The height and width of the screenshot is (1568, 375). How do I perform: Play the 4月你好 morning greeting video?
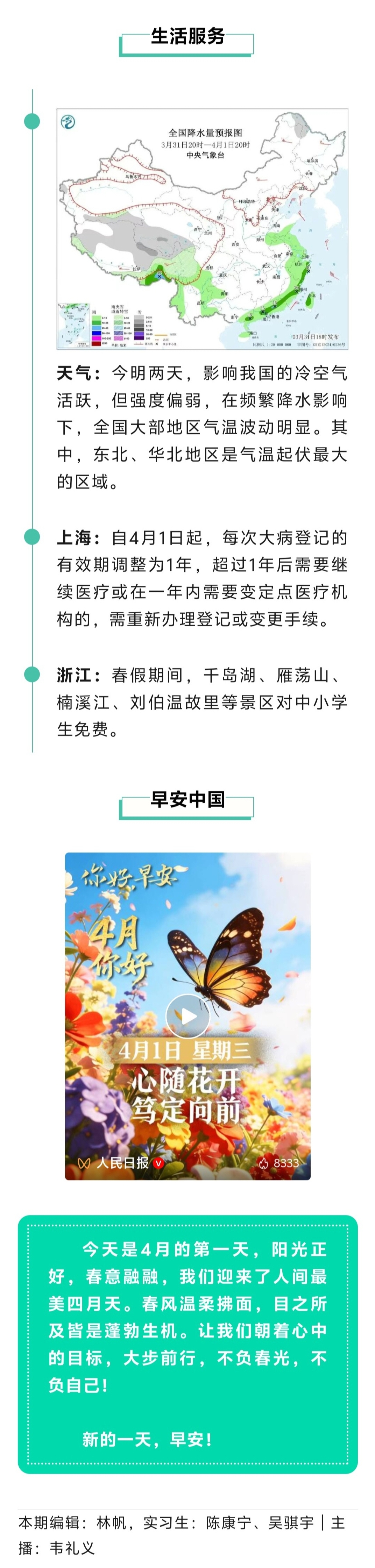click(187, 1016)
